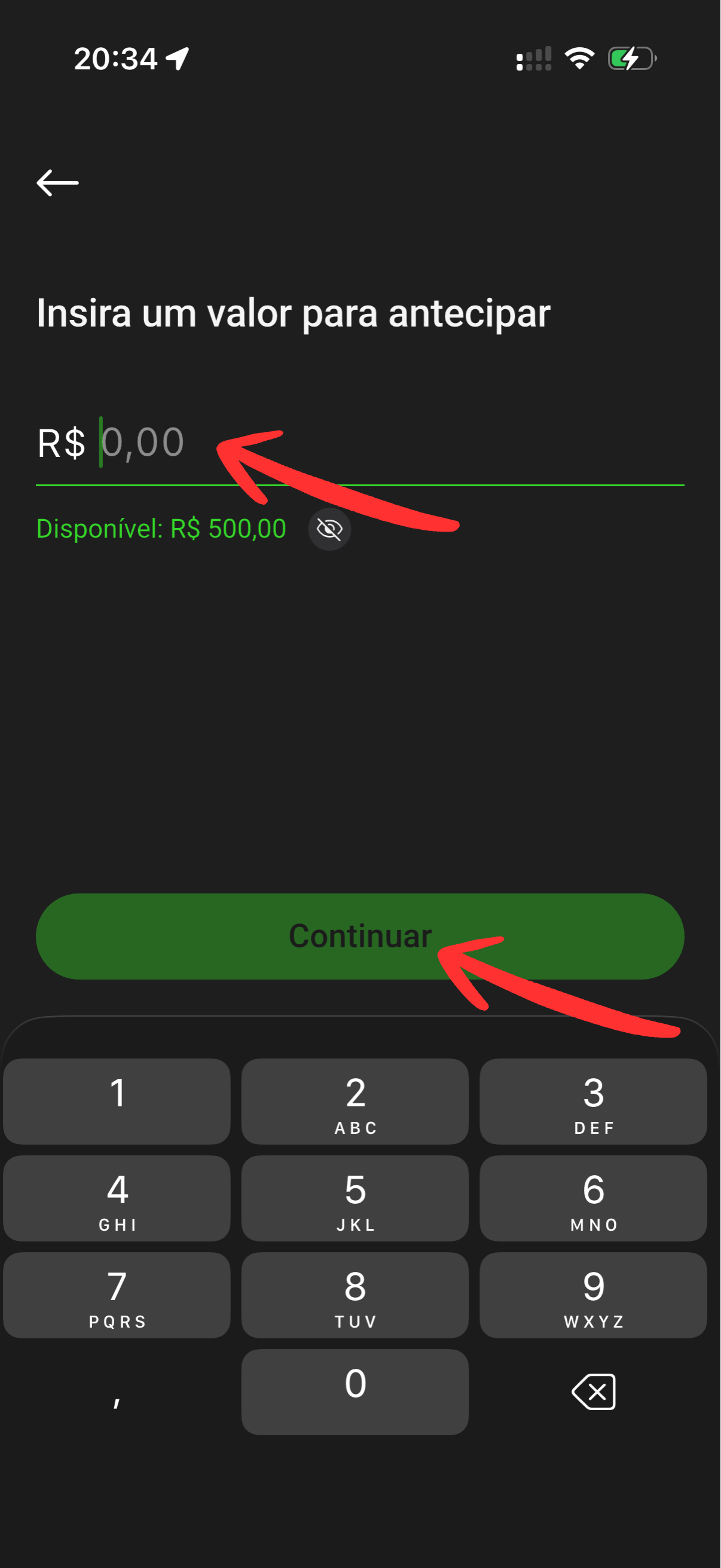The height and width of the screenshot is (1568, 721).
Task: Tap the Disponível: R$ 500,00 text
Action: [160, 529]
